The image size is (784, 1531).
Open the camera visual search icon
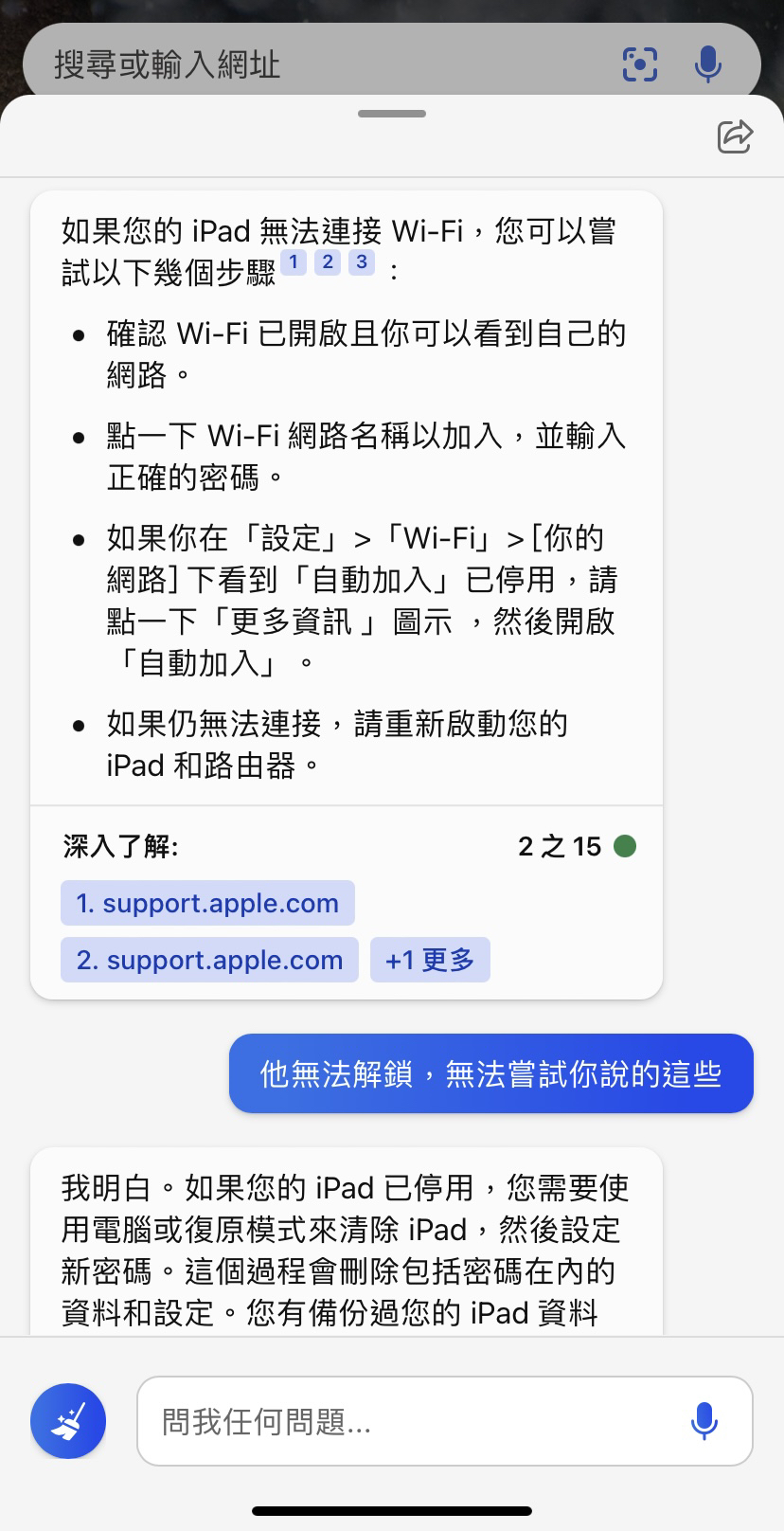tap(640, 65)
